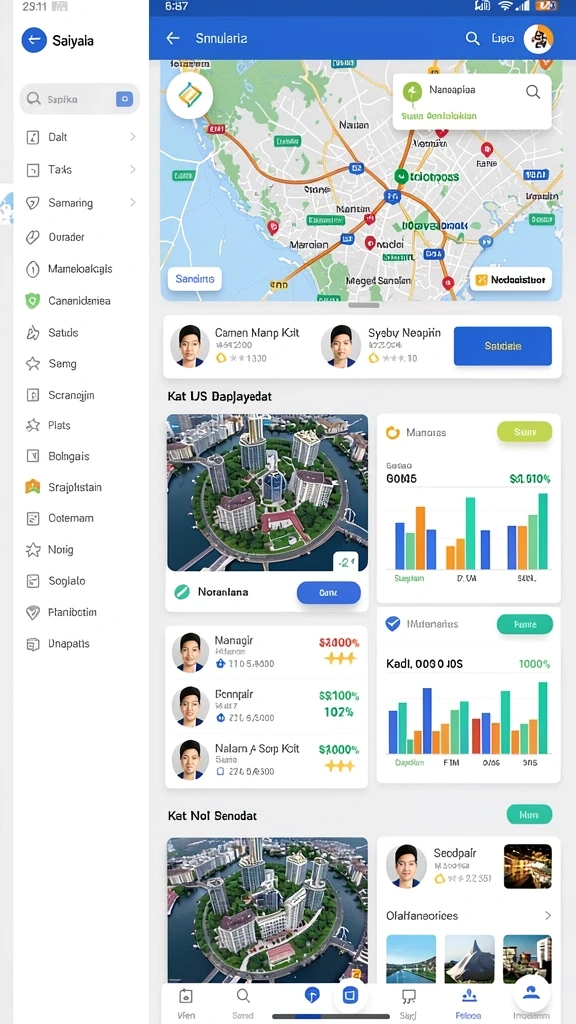Open Unapatis at the sidebar bottom
The image size is (576, 1024).
click(x=81, y=644)
